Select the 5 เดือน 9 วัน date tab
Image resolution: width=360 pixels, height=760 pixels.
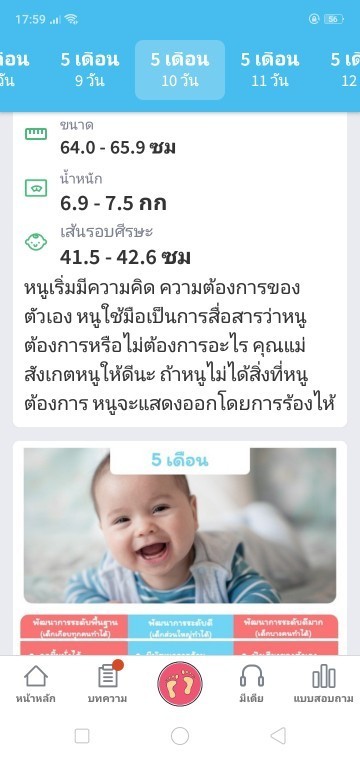click(90, 70)
